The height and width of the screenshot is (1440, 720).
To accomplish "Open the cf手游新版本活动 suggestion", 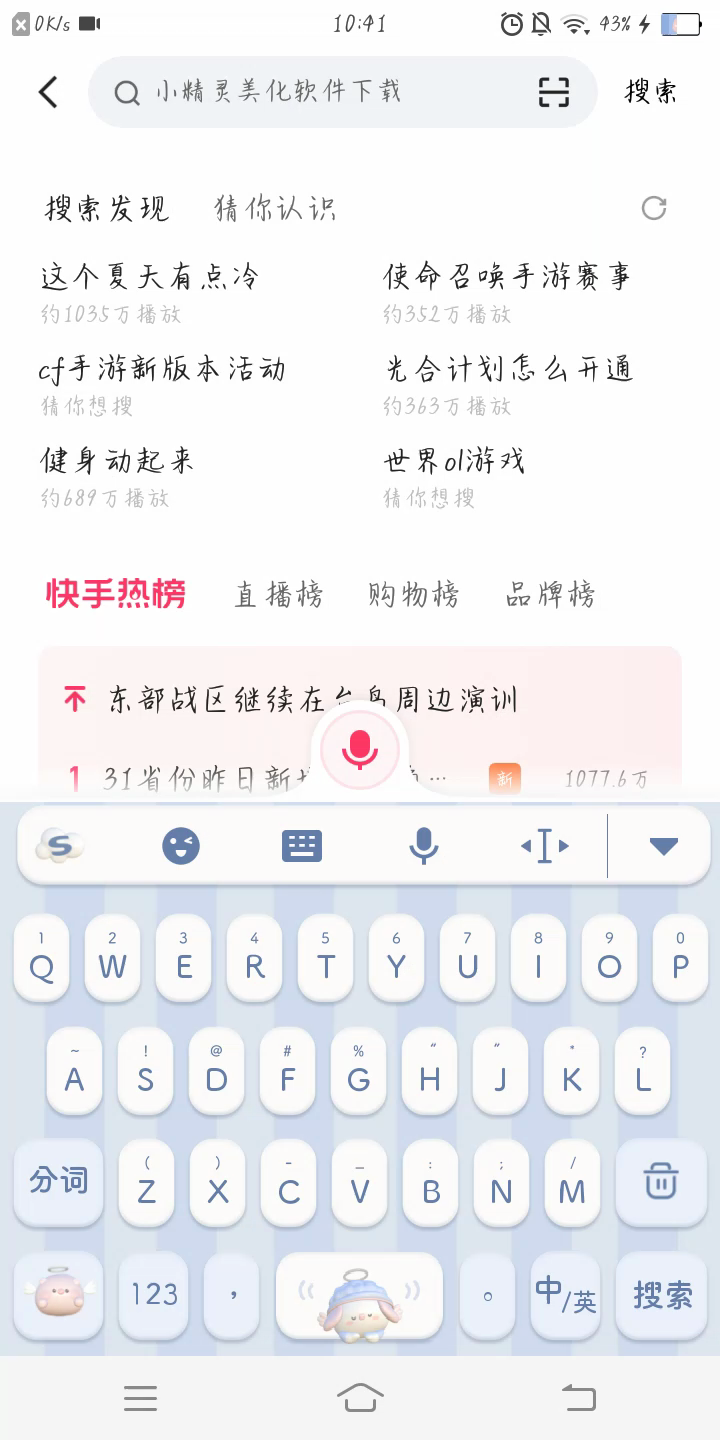I will (x=162, y=369).
